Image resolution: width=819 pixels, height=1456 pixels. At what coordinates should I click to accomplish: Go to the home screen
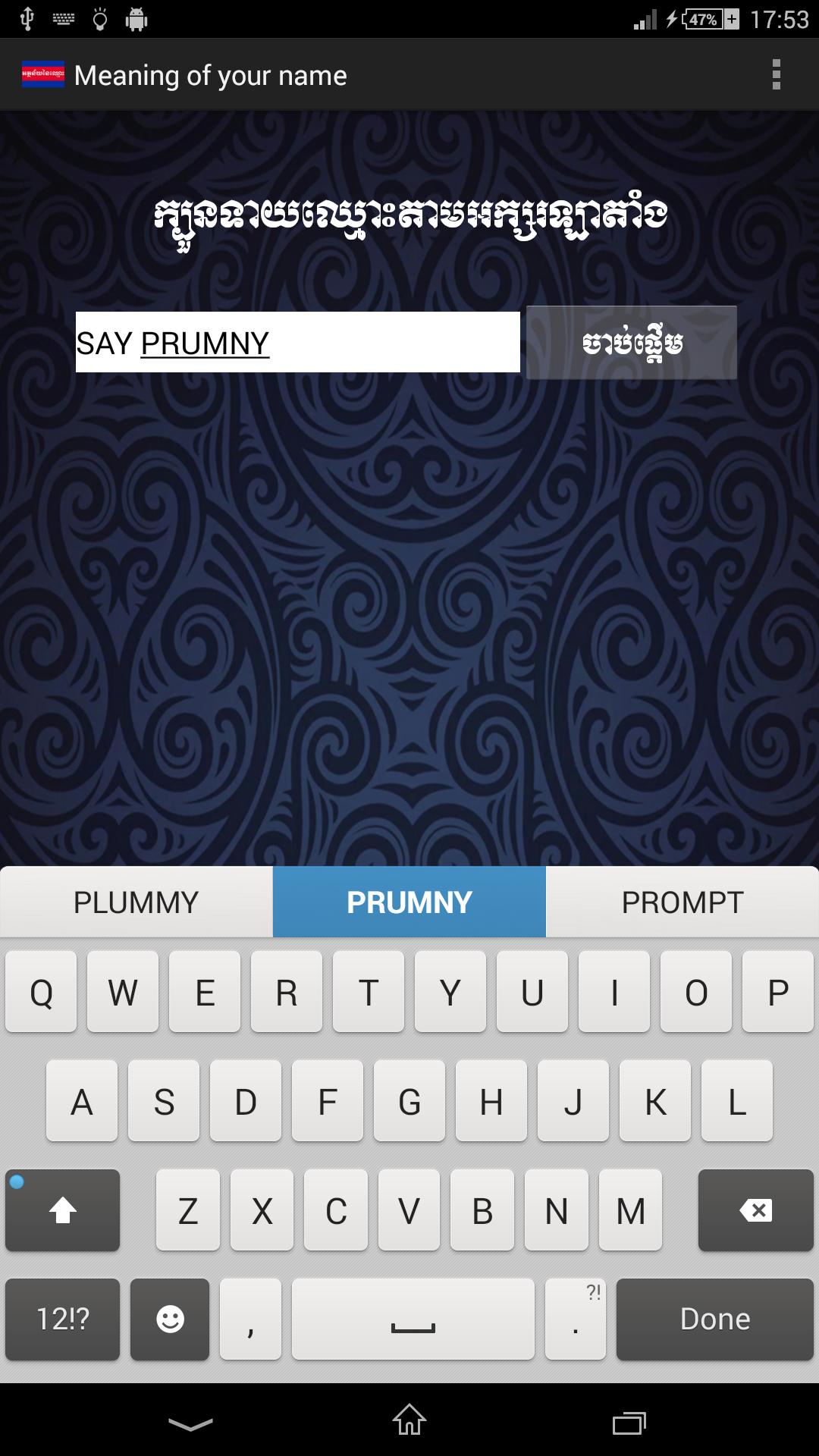(409, 1420)
